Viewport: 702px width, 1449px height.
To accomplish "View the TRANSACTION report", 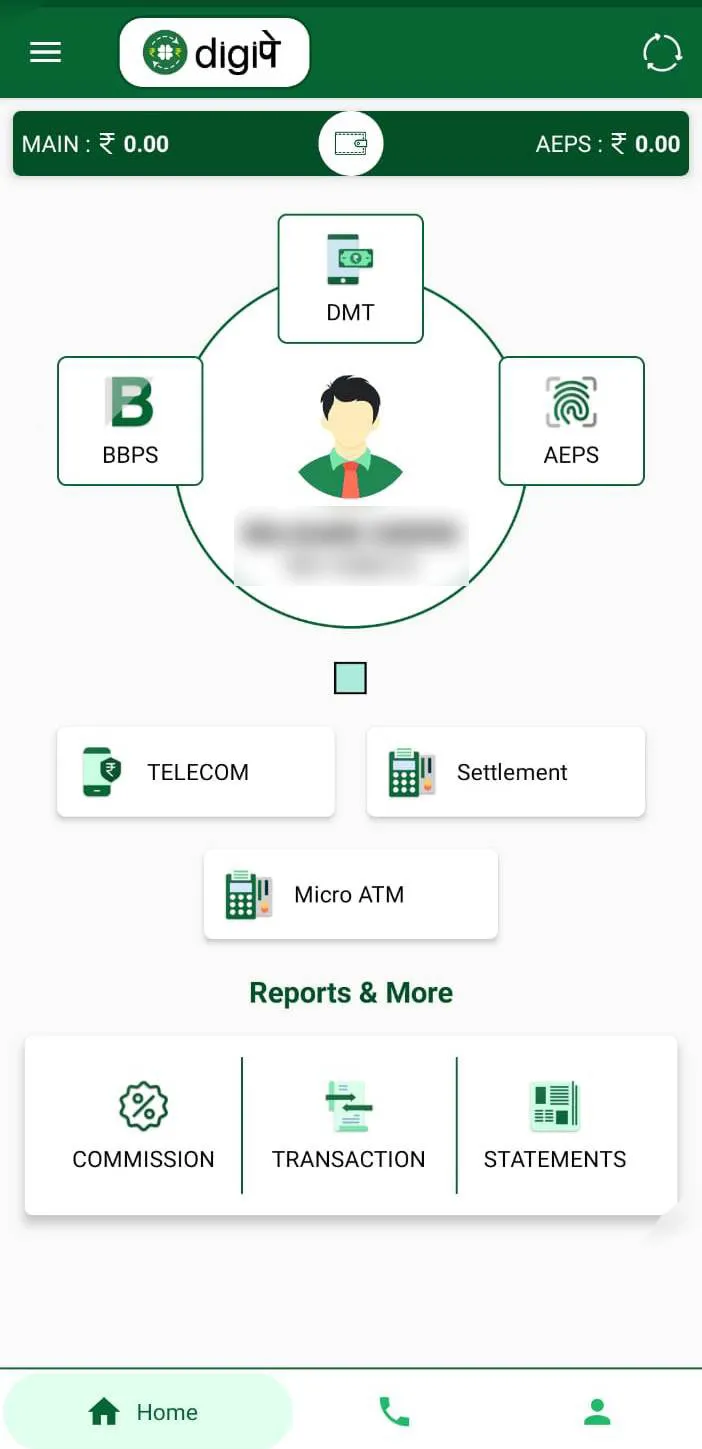I will (349, 1126).
